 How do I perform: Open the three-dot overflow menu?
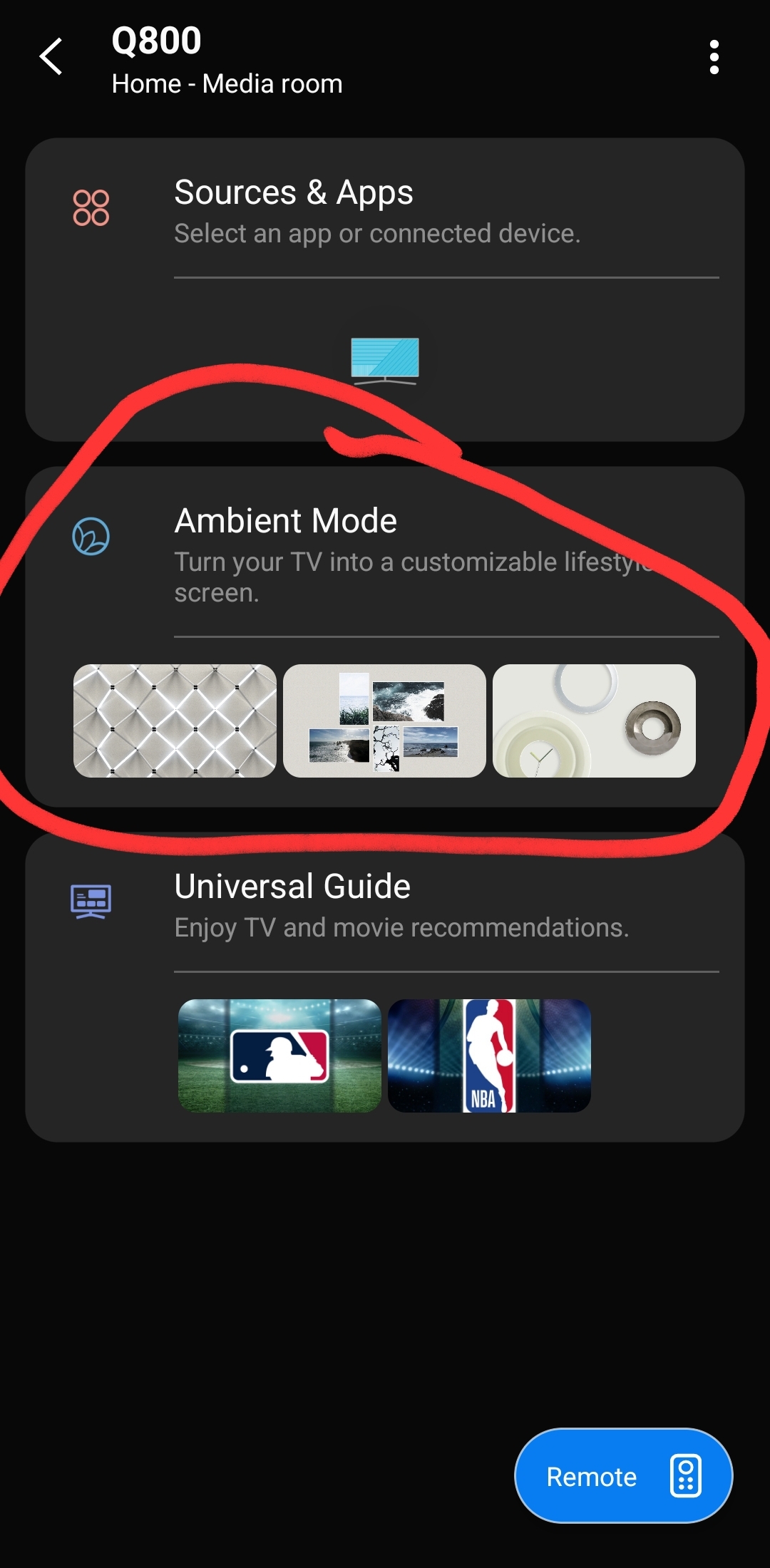714,57
